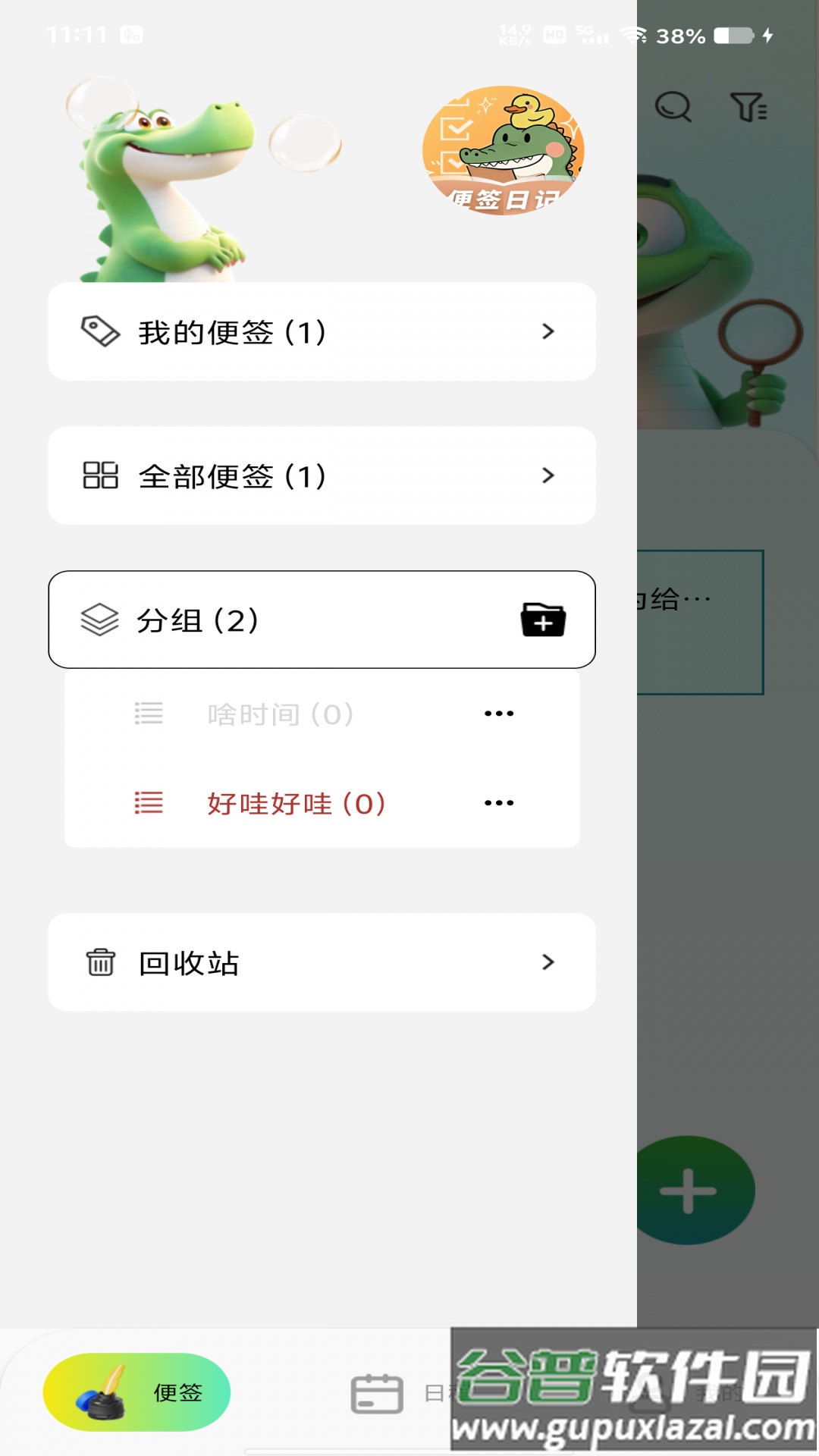This screenshot has width=819, height=1456.
Task: Open 我的便签 (1) list
Action: 322,331
